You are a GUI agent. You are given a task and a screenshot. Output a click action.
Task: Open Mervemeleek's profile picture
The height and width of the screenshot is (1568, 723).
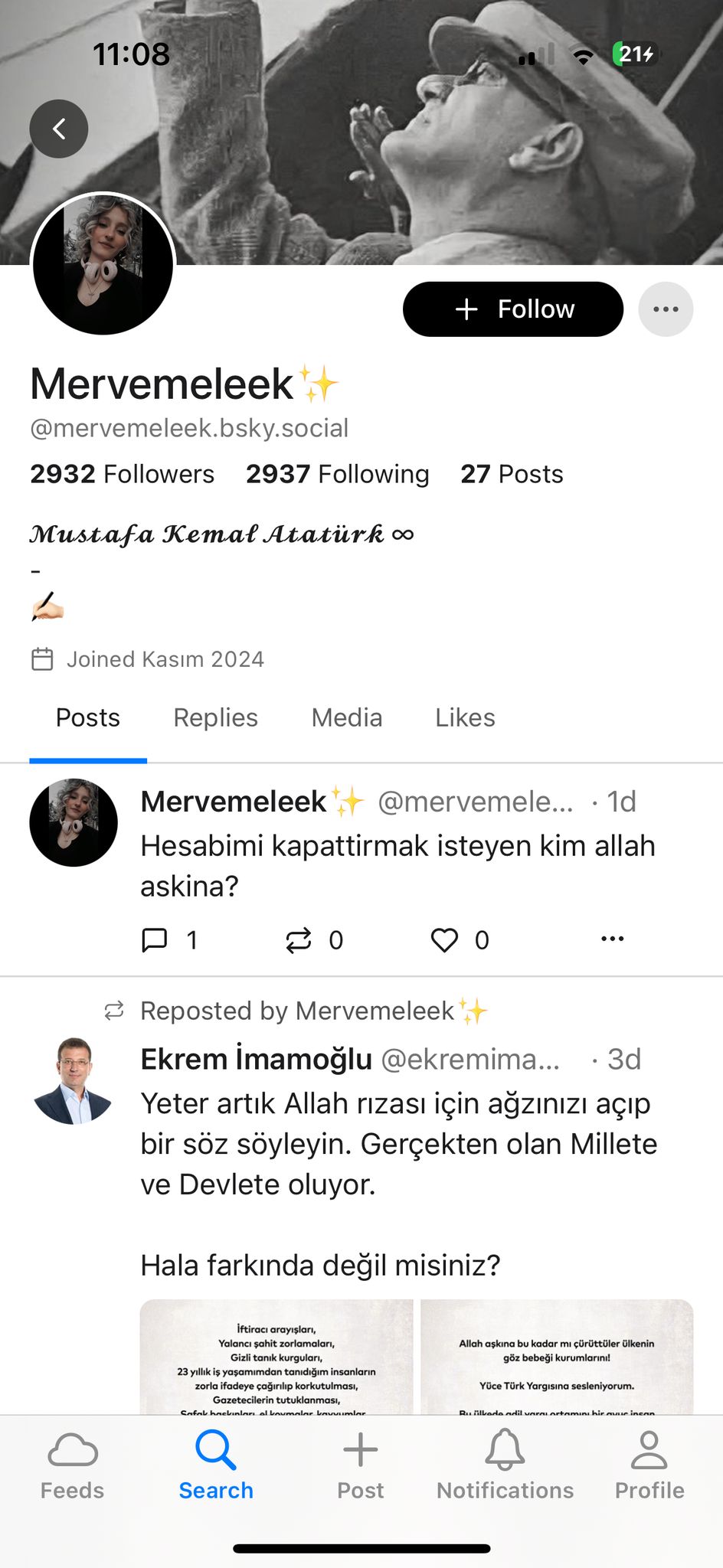point(103,264)
